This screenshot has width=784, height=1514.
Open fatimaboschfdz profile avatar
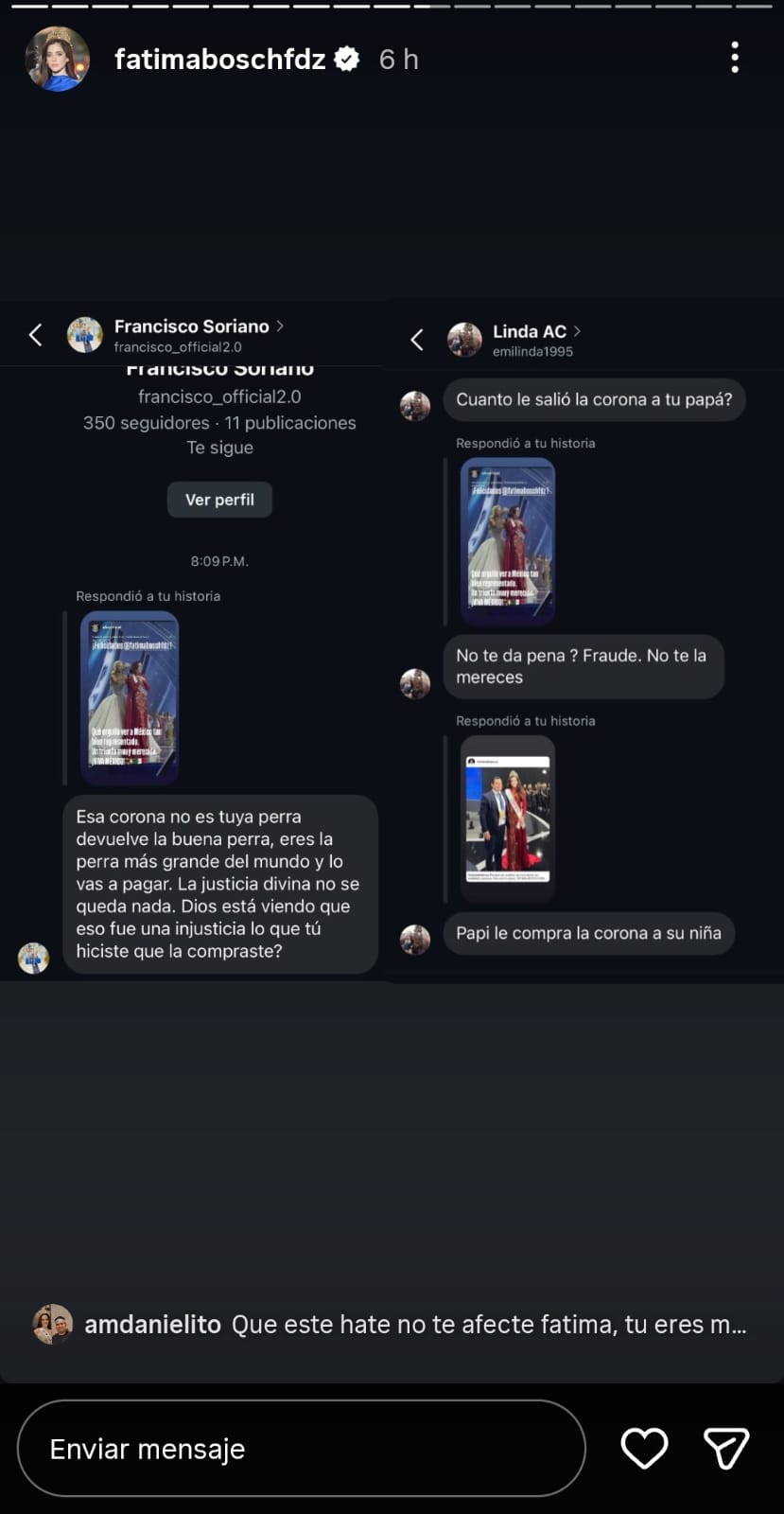click(57, 59)
